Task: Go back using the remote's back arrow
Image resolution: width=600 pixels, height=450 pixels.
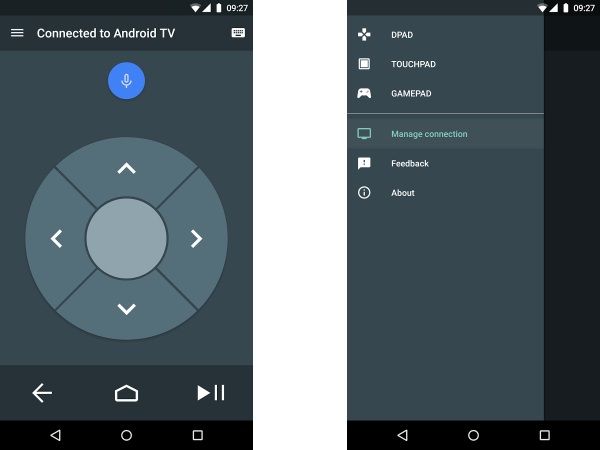Action: [x=42, y=393]
